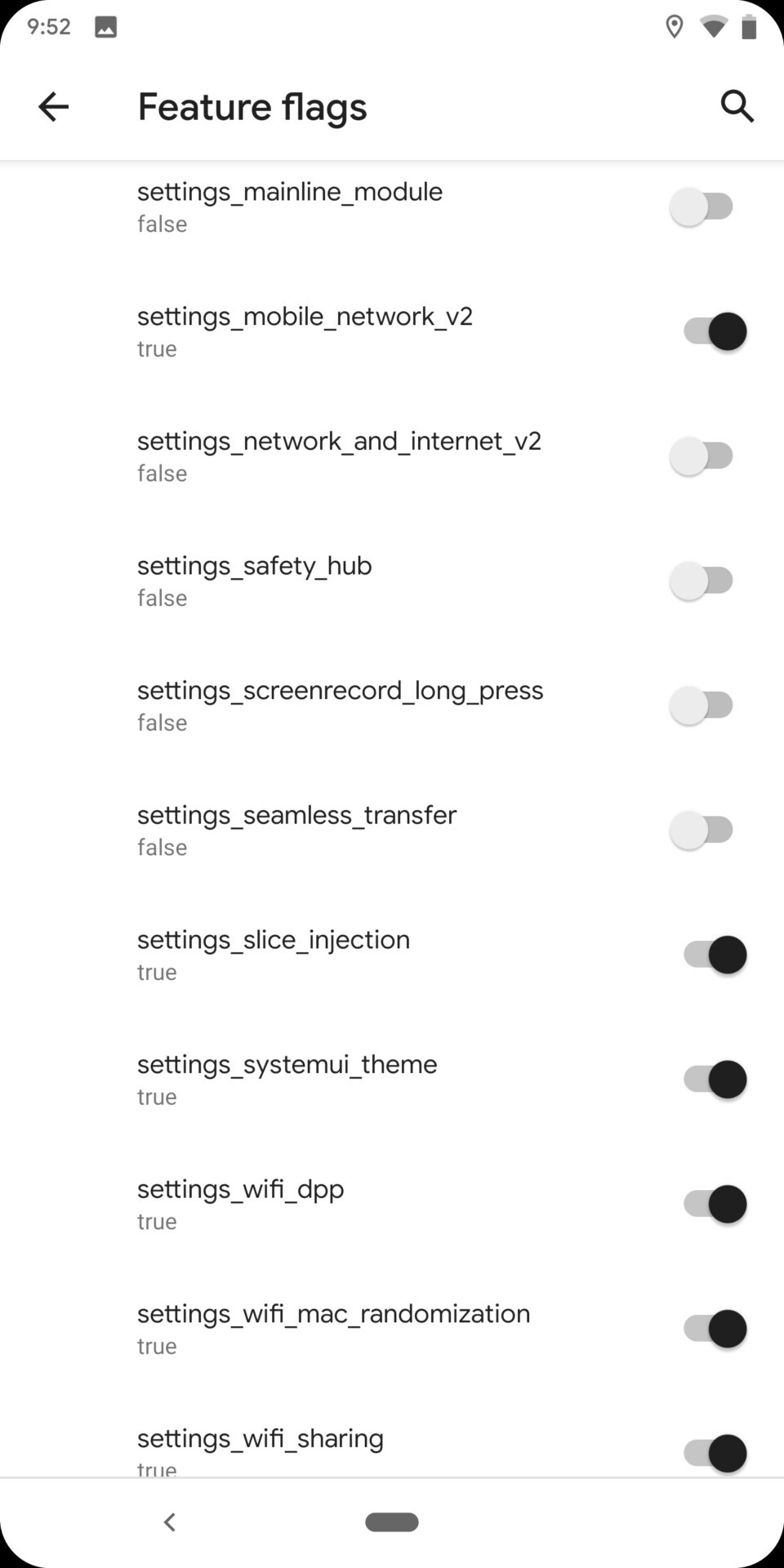Image resolution: width=784 pixels, height=1568 pixels.
Task: Disable the settings_wifi_dpp flag
Action: [715, 1204]
